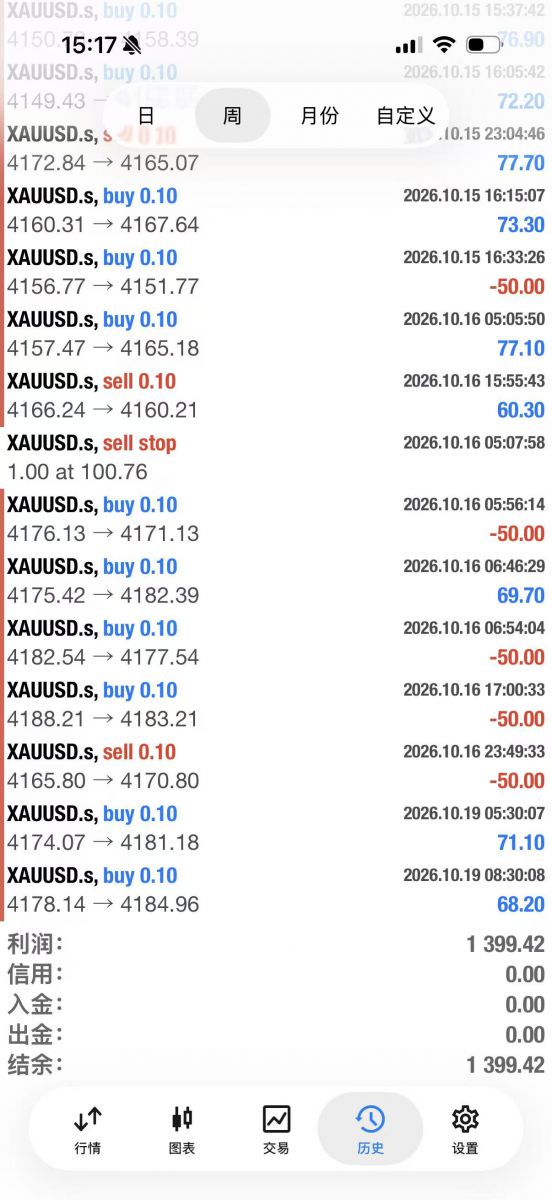The width and height of the screenshot is (552, 1200).
Task: Open the 历史 history tab
Action: pyautogui.click(x=370, y=1129)
